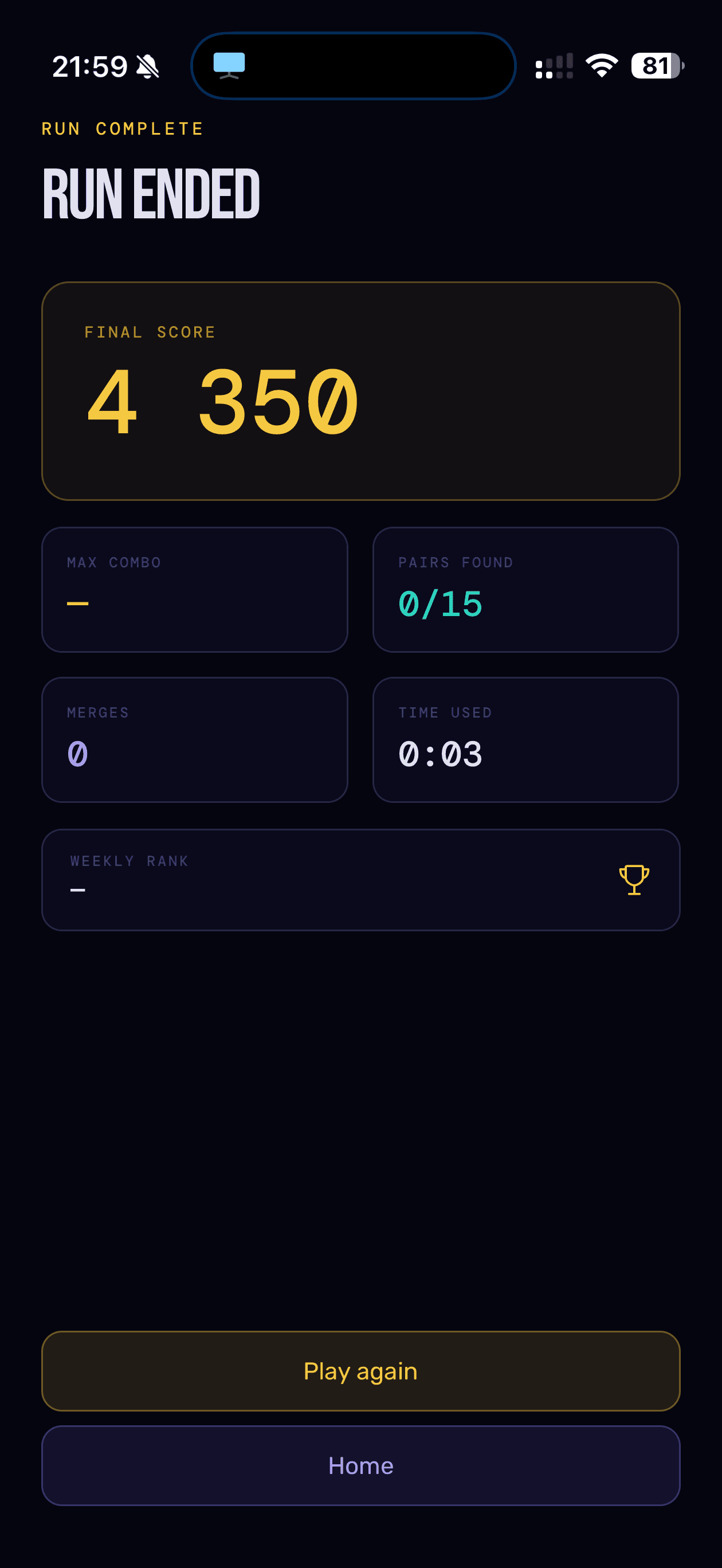Open the Weekly Rank leaderboard card
The image size is (722, 1568).
360,879
